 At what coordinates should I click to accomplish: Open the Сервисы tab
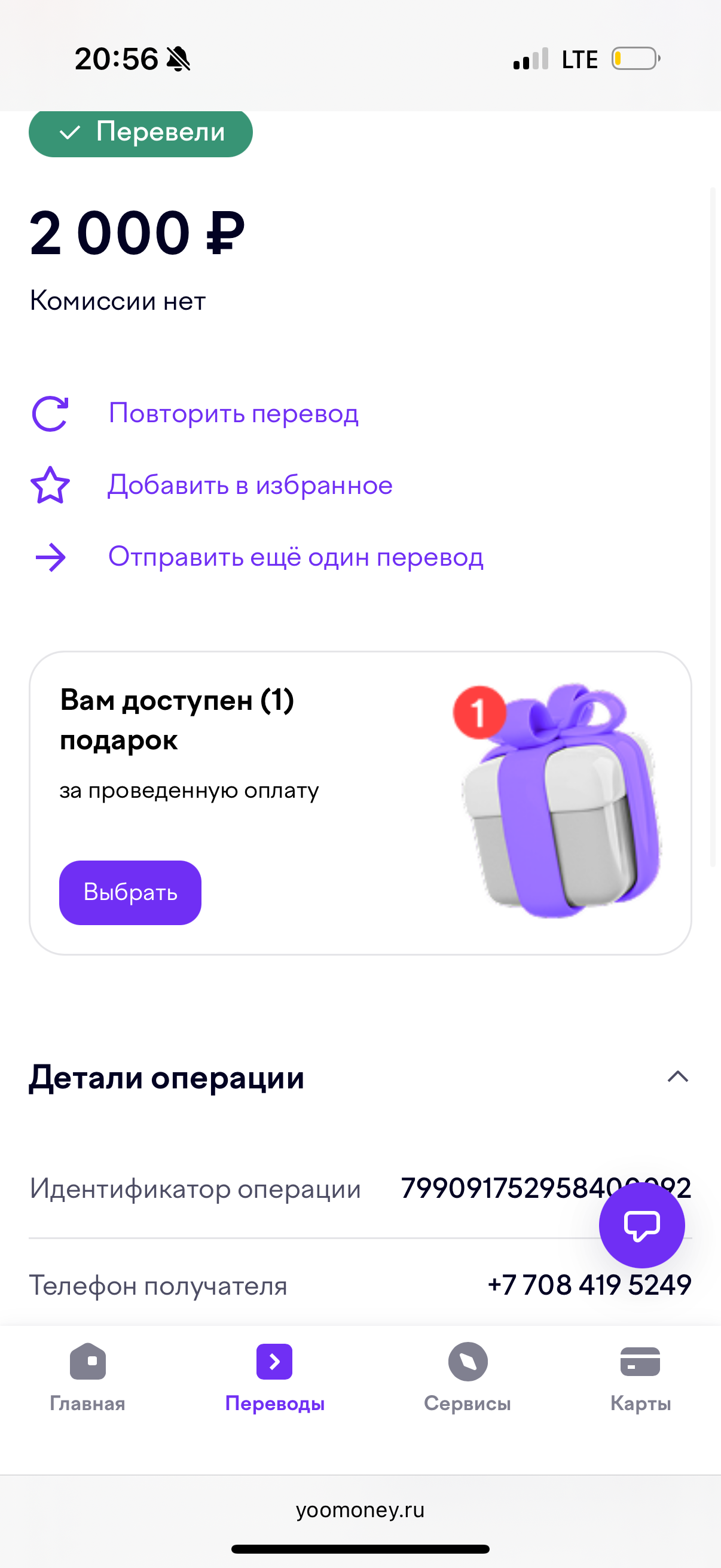click(468, 1377)
